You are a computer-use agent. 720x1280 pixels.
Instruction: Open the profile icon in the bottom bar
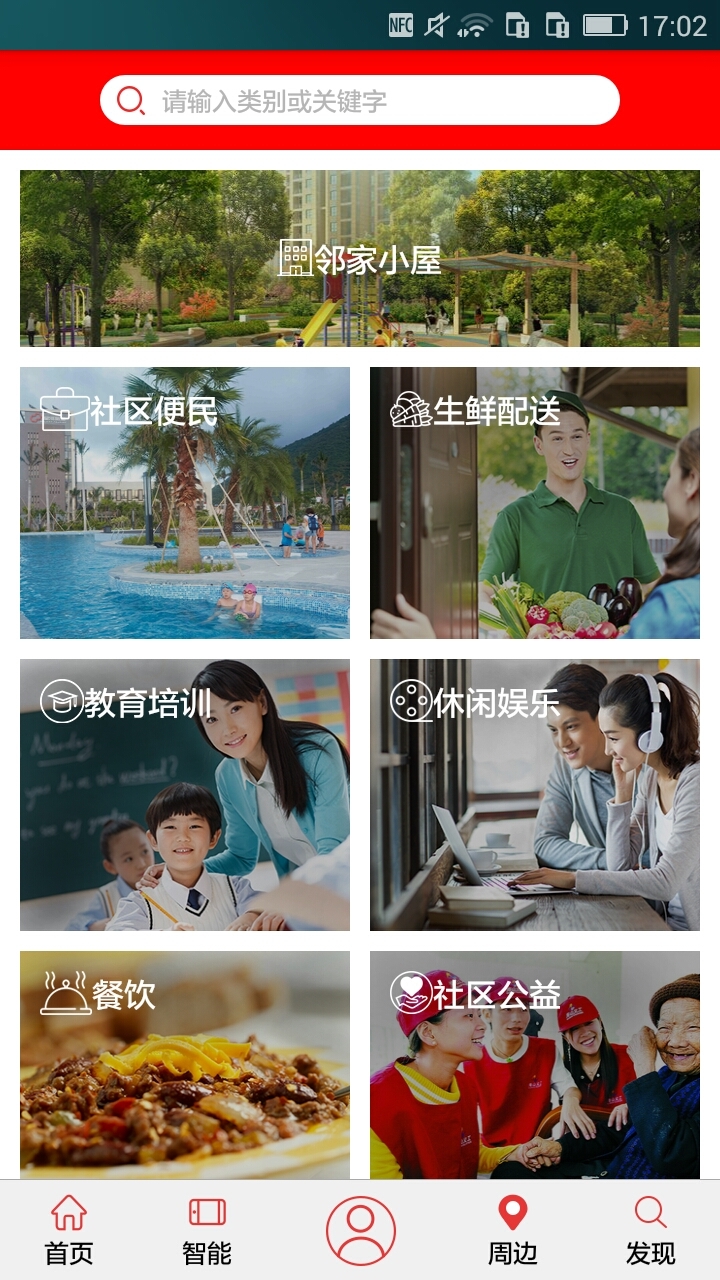(x=360, y=1230)
